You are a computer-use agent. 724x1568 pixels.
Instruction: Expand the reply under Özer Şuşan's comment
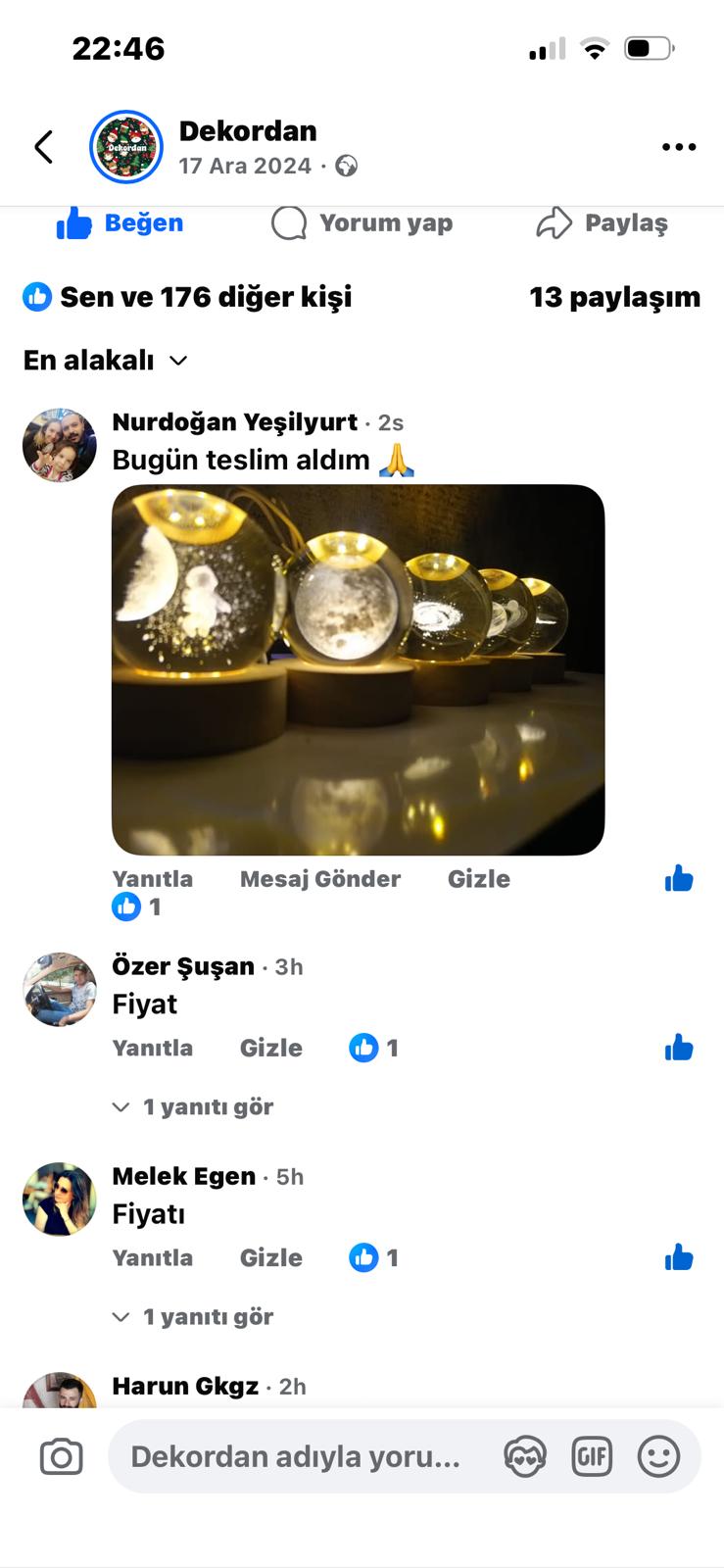coord(194,1107)
